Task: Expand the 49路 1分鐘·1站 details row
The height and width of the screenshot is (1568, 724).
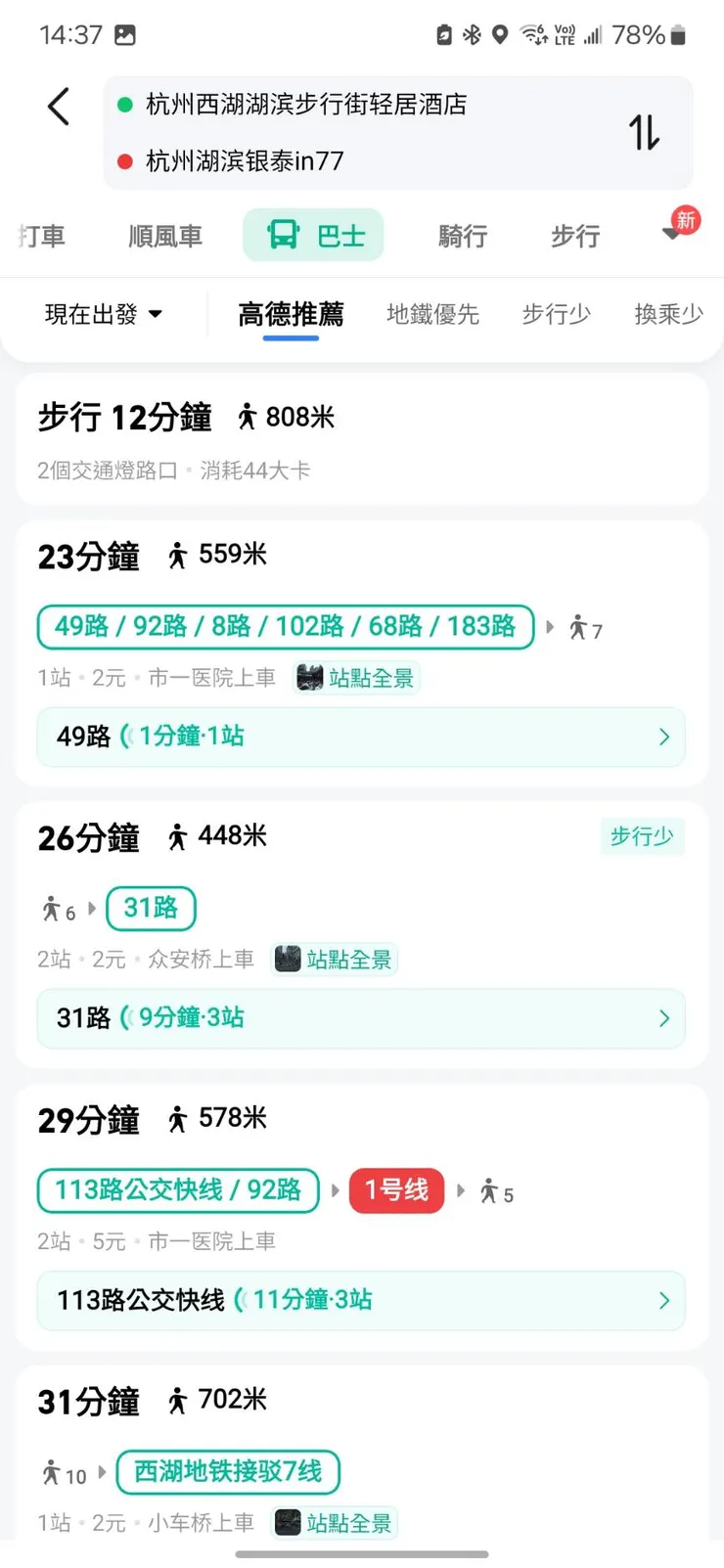Action: 360,738
